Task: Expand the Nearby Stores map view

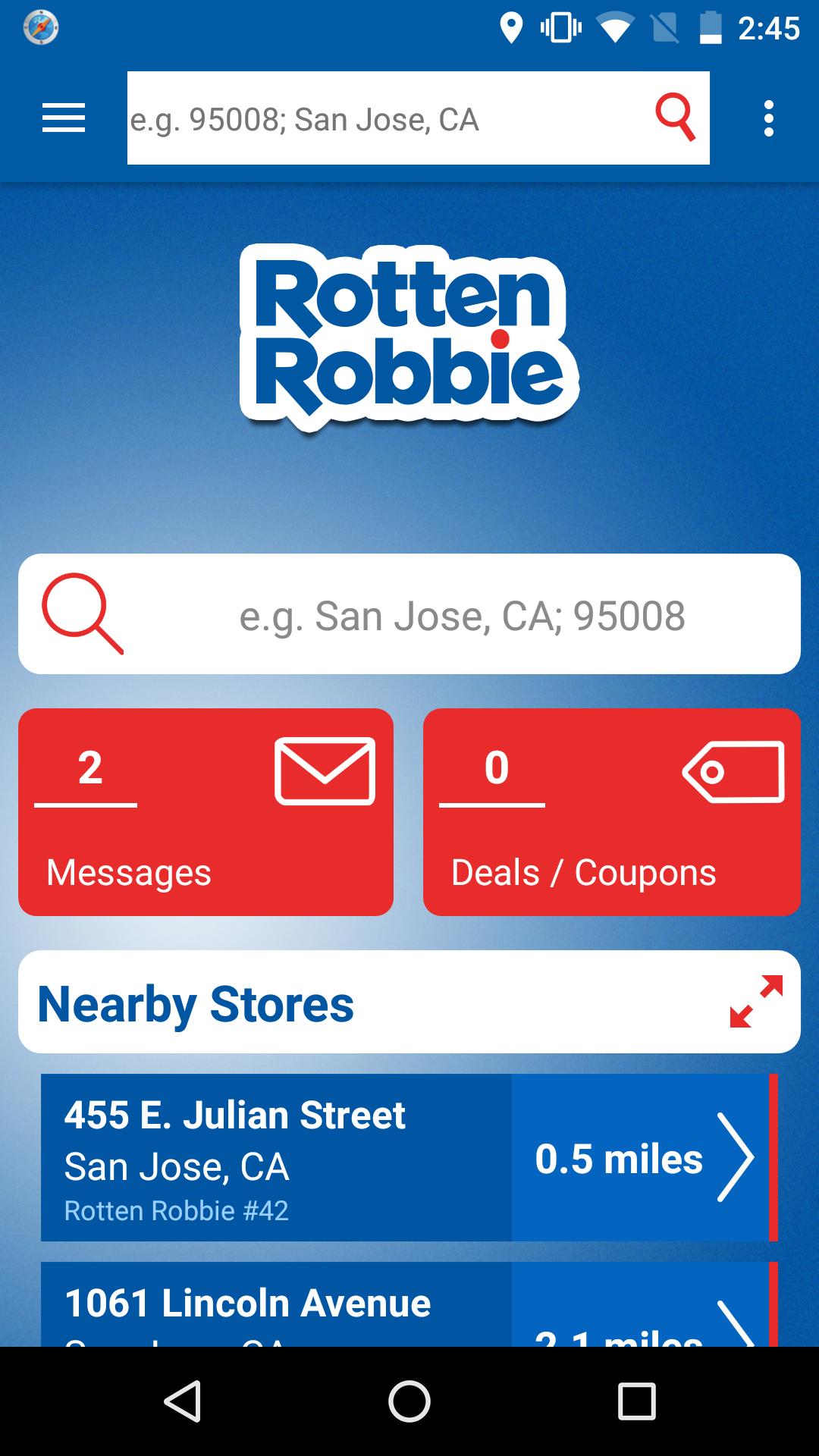Action: point(758,1001)
